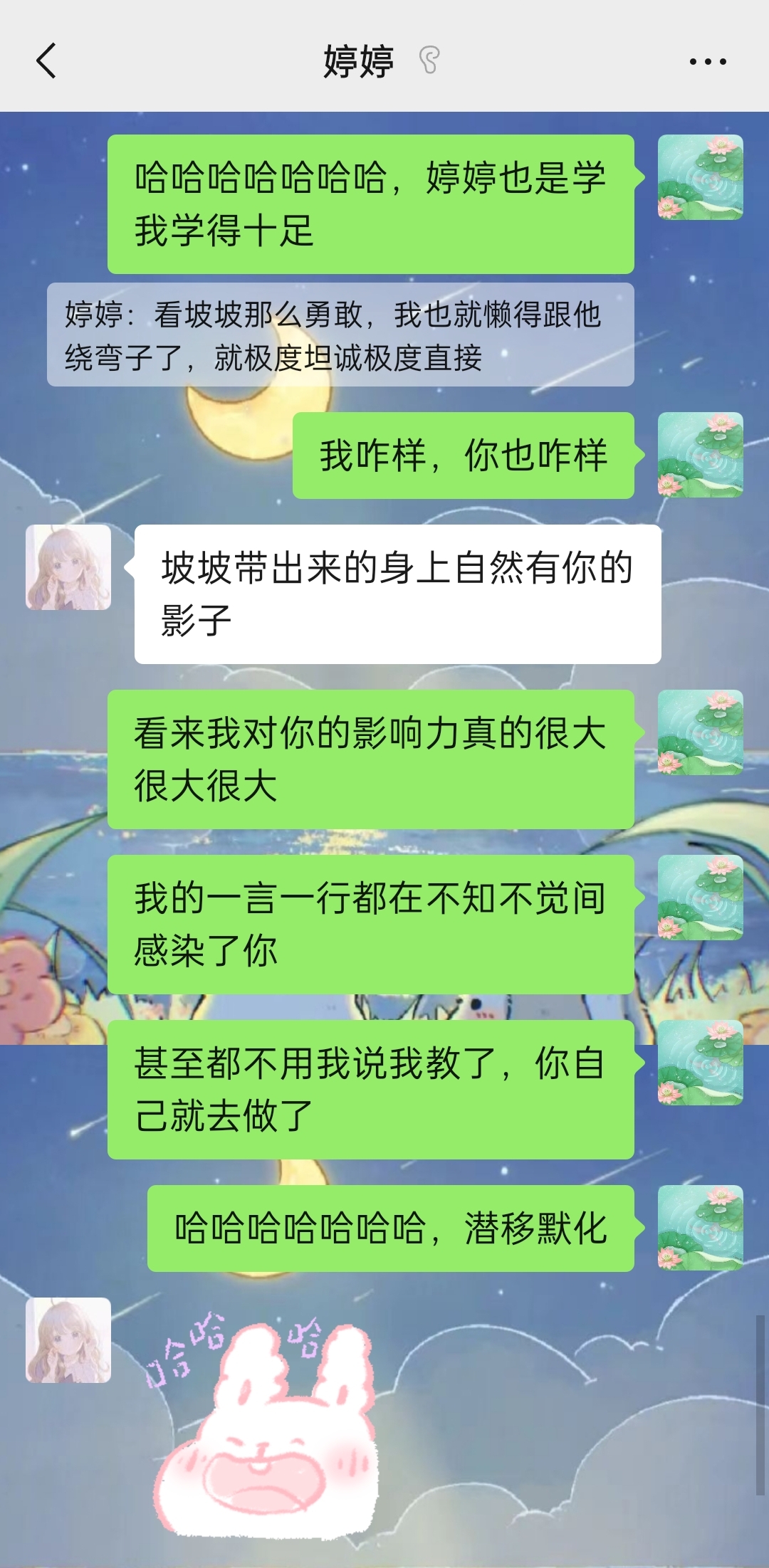Open 婷婷's avatar beside 坡坡带出来 message
This screenshot has height=1568, width=769.
click(68, 567)
